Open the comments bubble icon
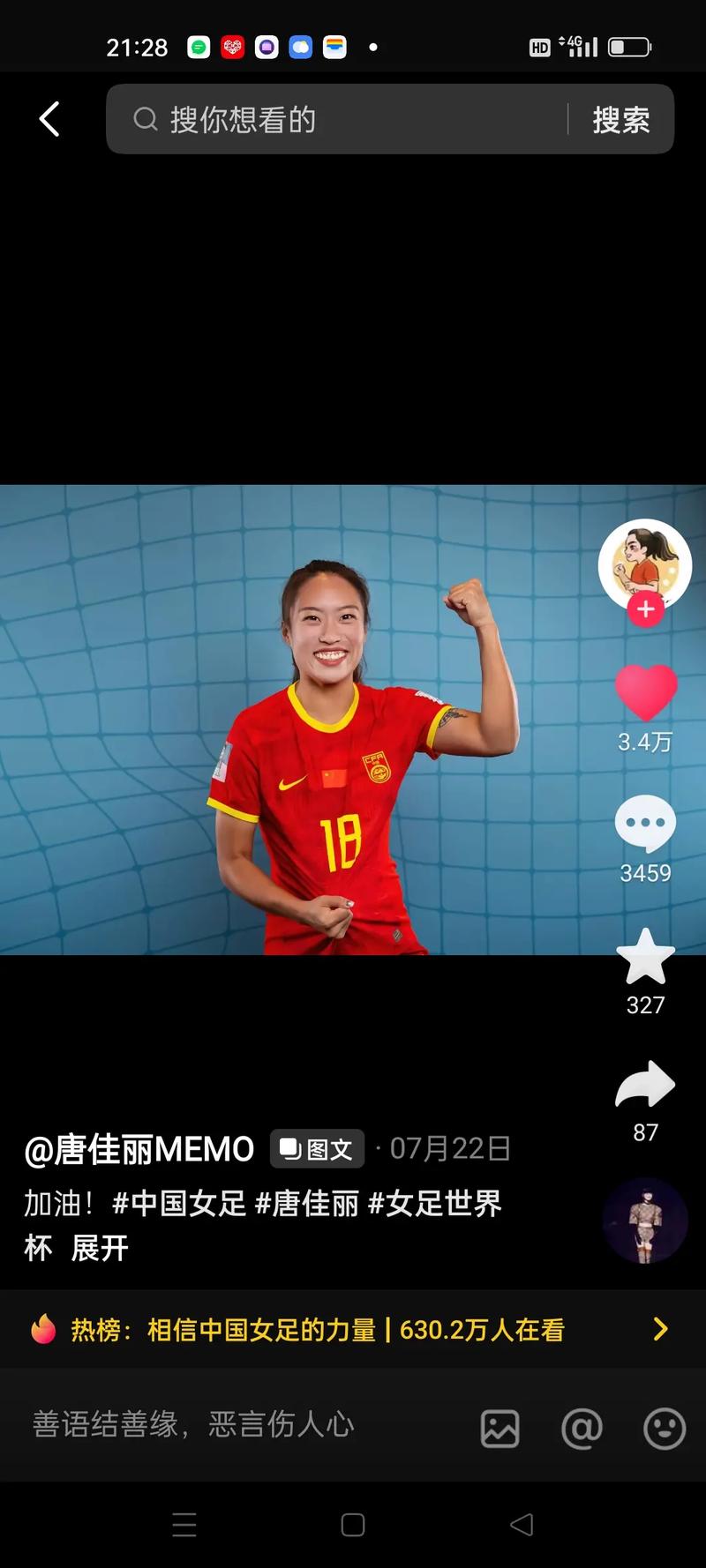Viewport: 706px width, 1568px height. (x=645, y=822)
